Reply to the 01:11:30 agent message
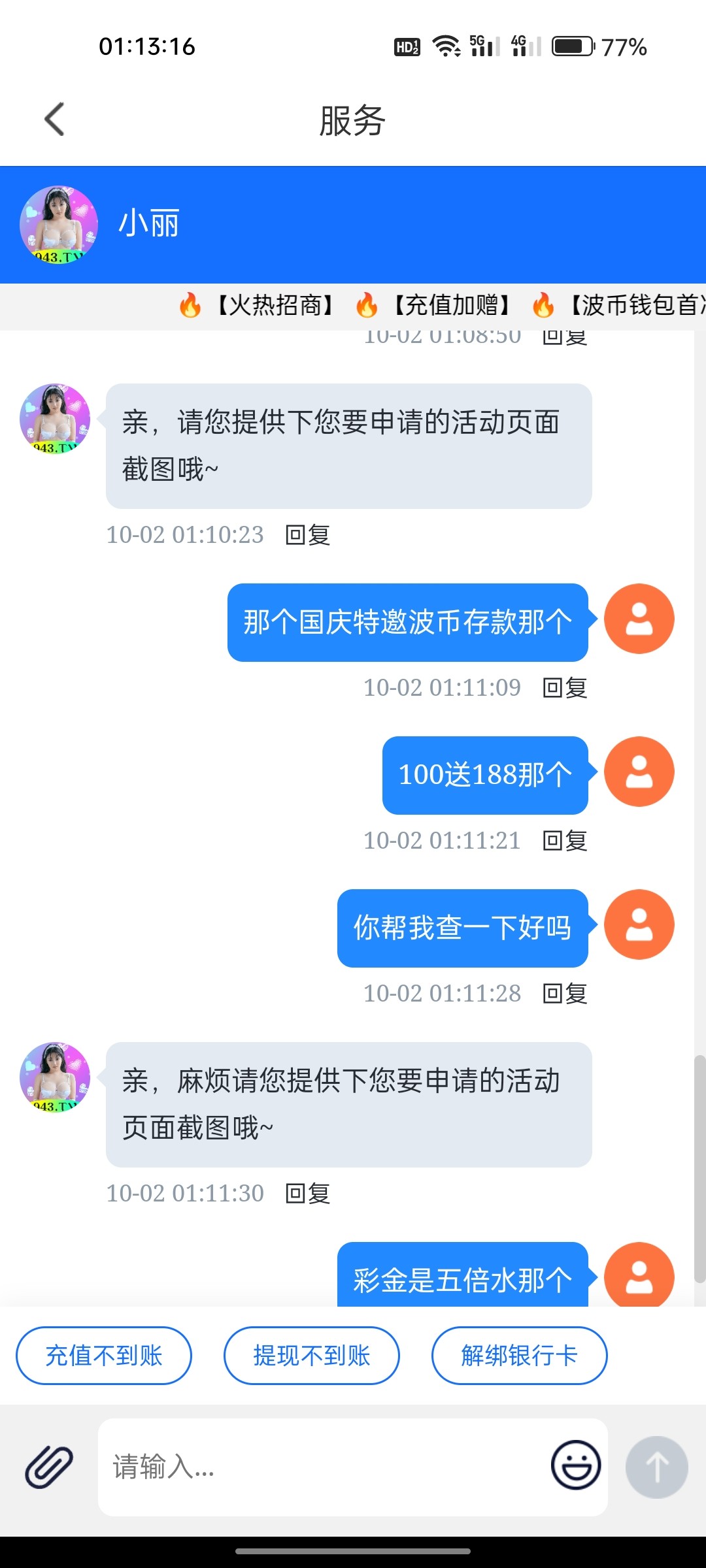706x1568 pixels. pos(308,1194)
